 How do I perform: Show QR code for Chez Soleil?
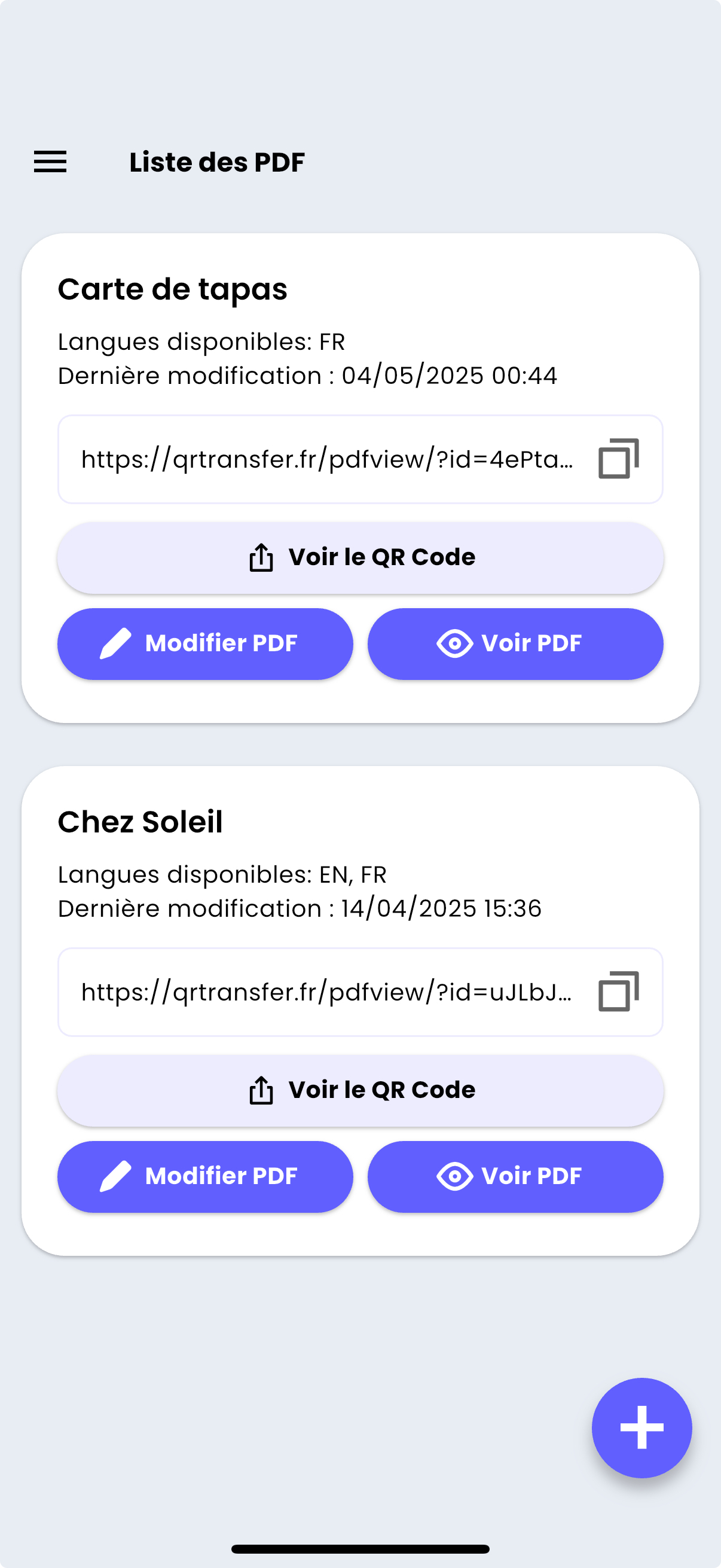tap(360, 1090)
